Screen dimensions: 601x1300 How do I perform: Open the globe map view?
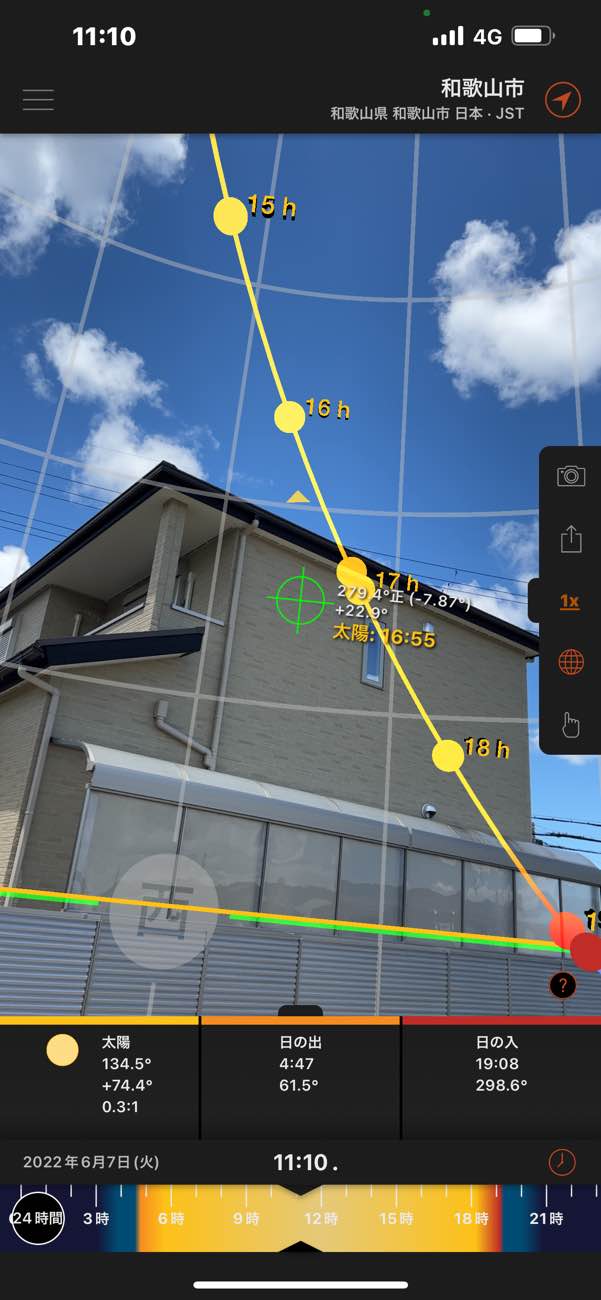pyautogui.click(x=571, y=662)
